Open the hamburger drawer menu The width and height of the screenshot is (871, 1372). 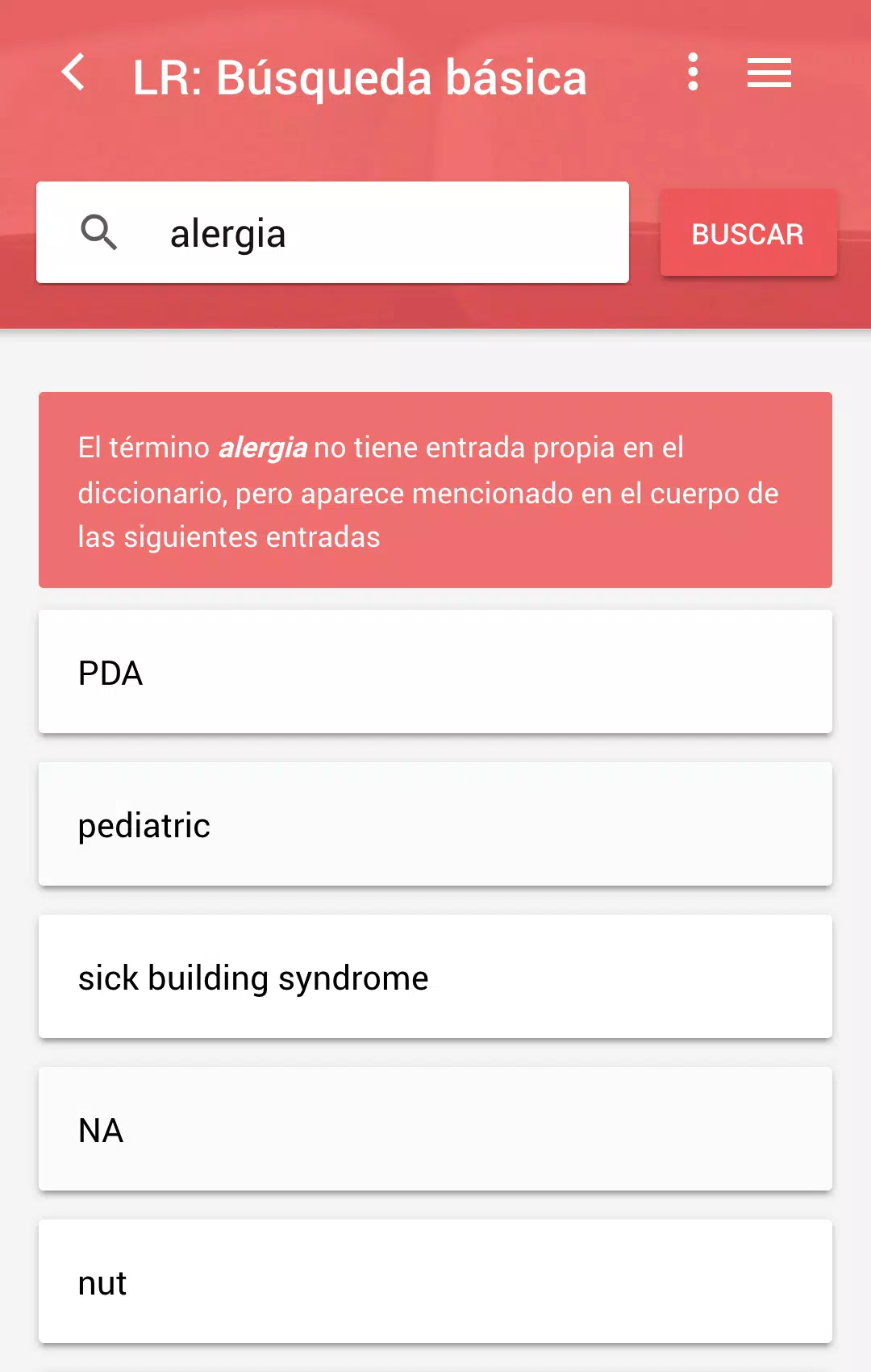coord(769,73)
